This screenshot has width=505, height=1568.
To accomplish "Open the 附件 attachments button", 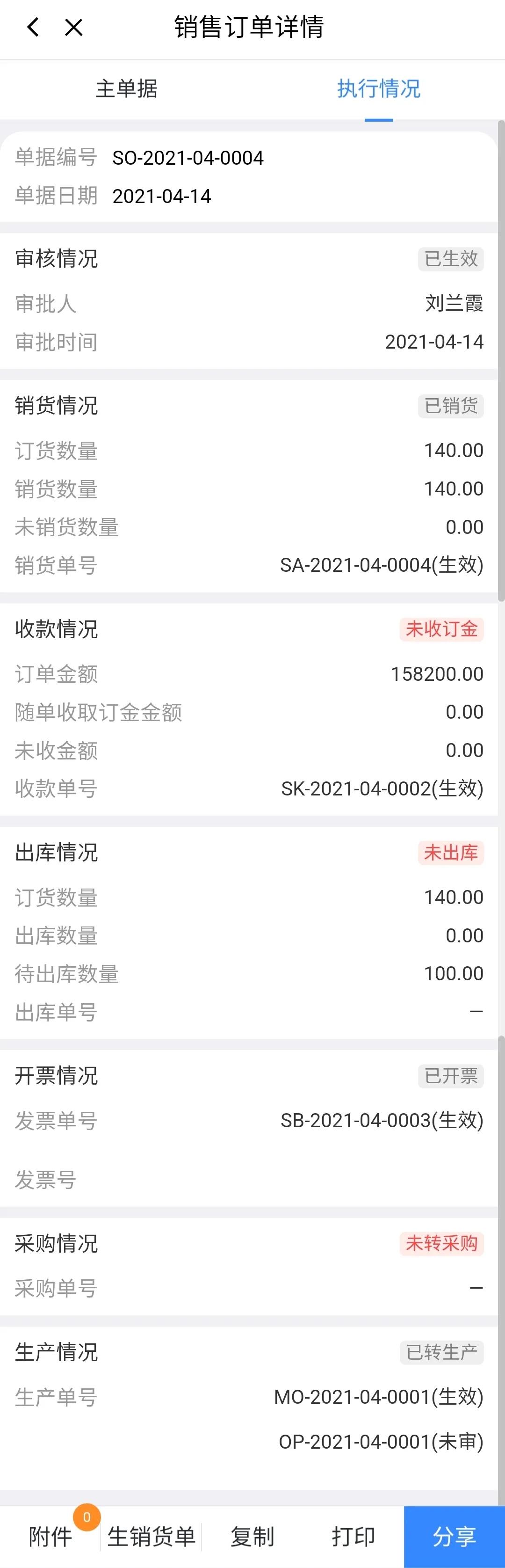I will (50, 1536).
